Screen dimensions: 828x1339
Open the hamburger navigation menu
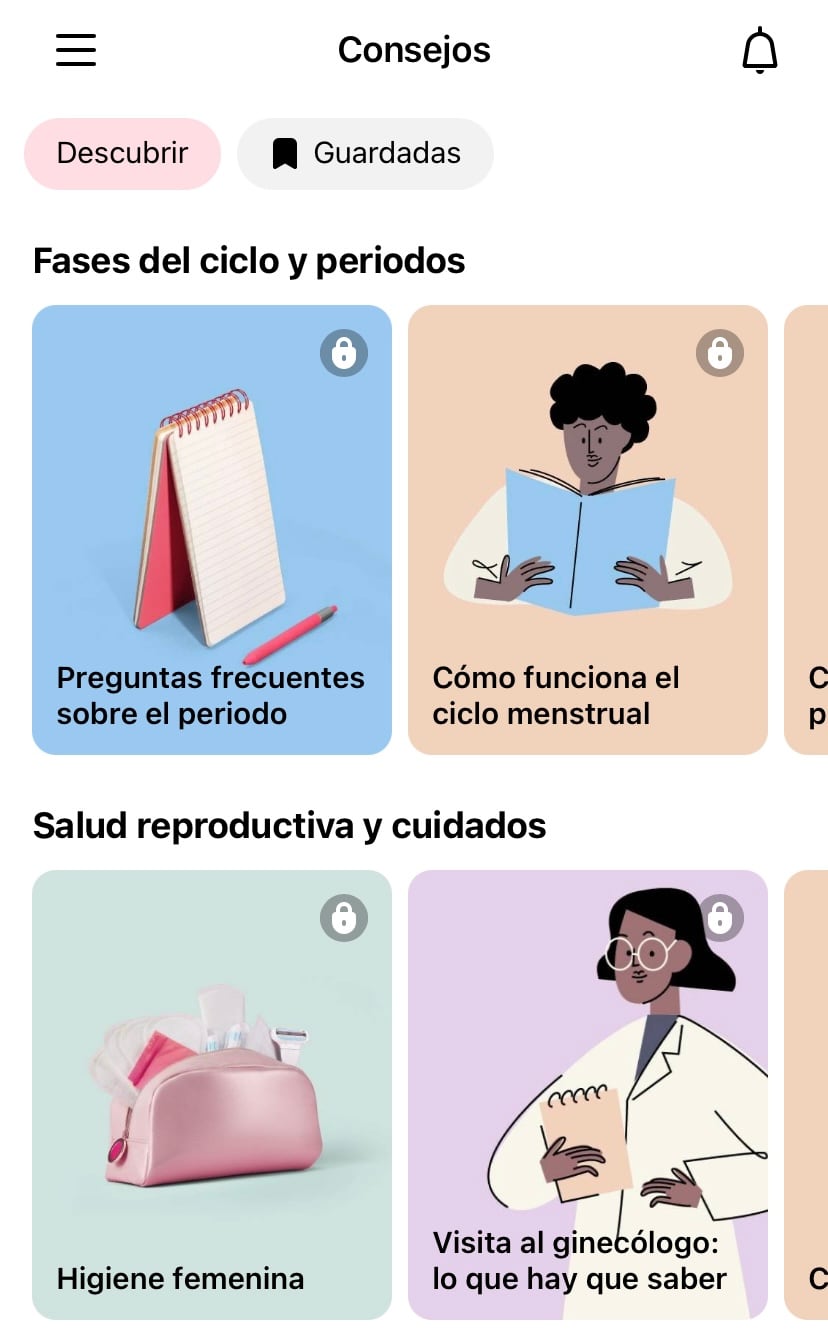[75, 49]
